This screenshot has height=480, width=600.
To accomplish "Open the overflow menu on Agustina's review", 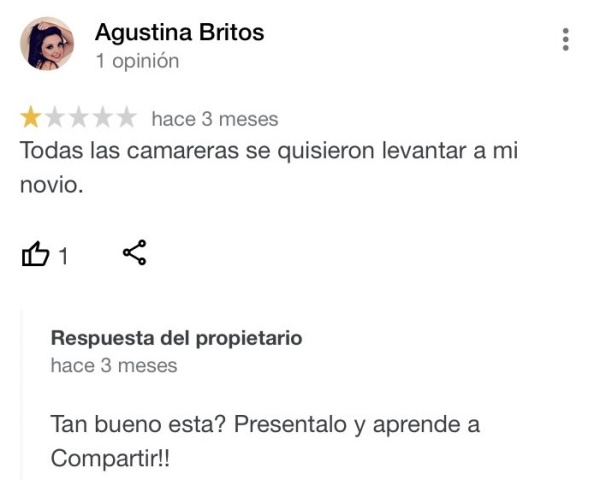I will pos(566,40).
